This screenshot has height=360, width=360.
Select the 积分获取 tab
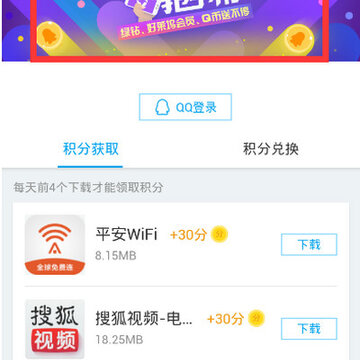click(x=91, y=149)
